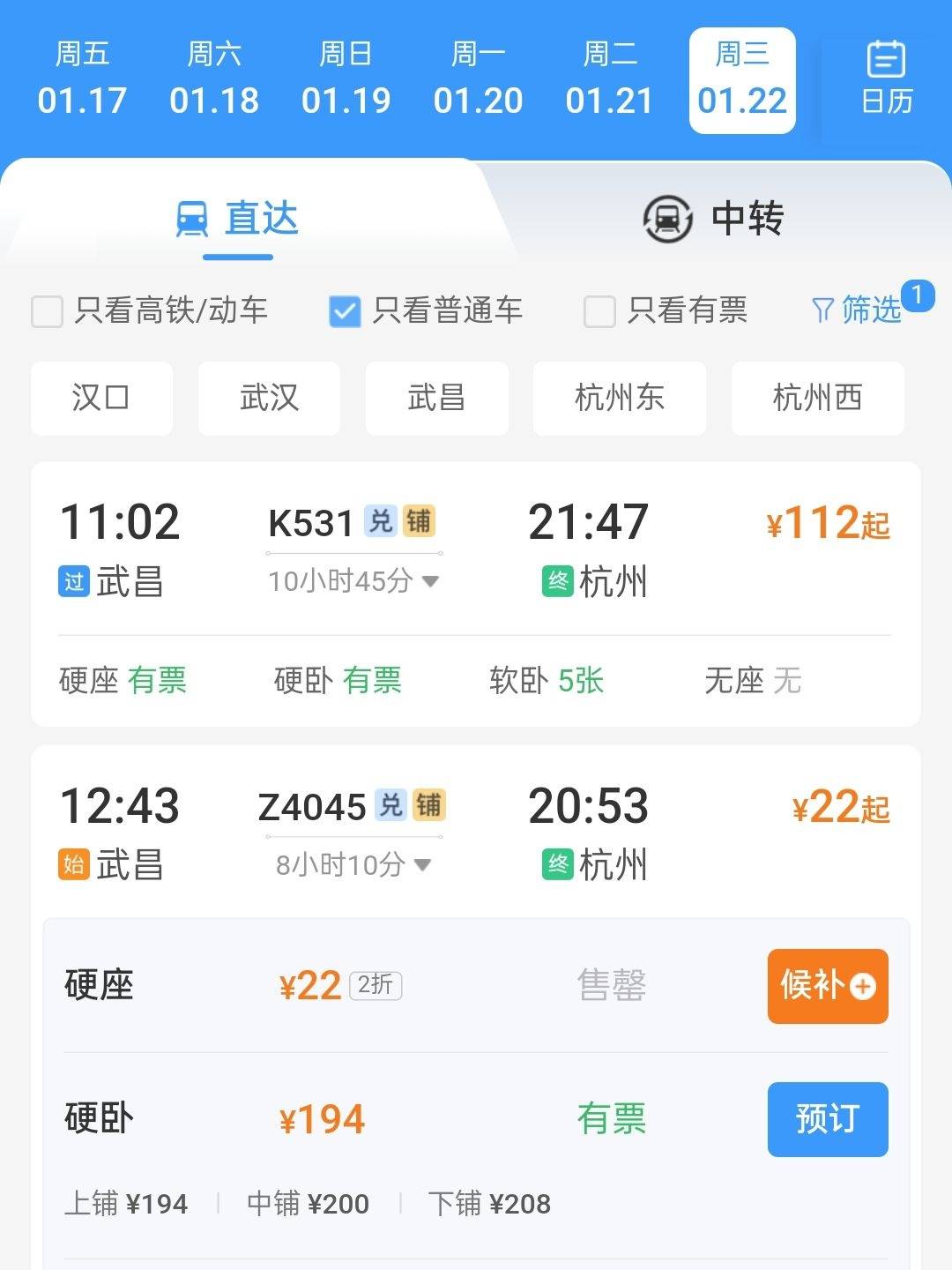Enable the 只看高铁/动车 checkbox
Image resolution: width=952 pixels, height=1270 pixels.
click(x=46, y=310)
